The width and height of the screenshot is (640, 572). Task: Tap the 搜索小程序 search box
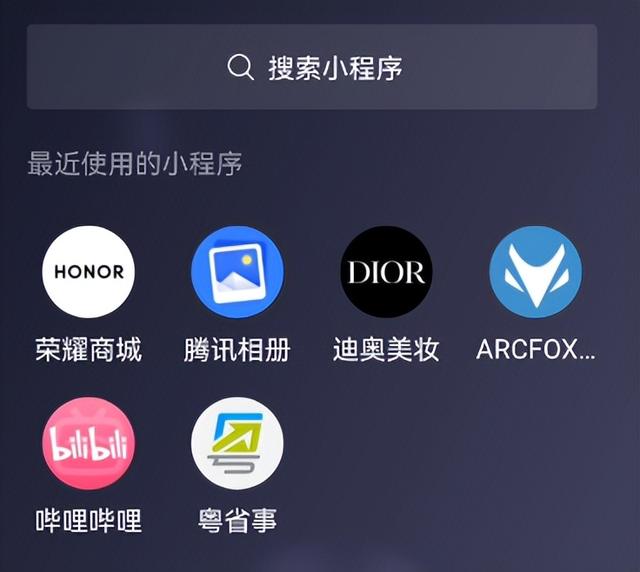pos(312,67)
